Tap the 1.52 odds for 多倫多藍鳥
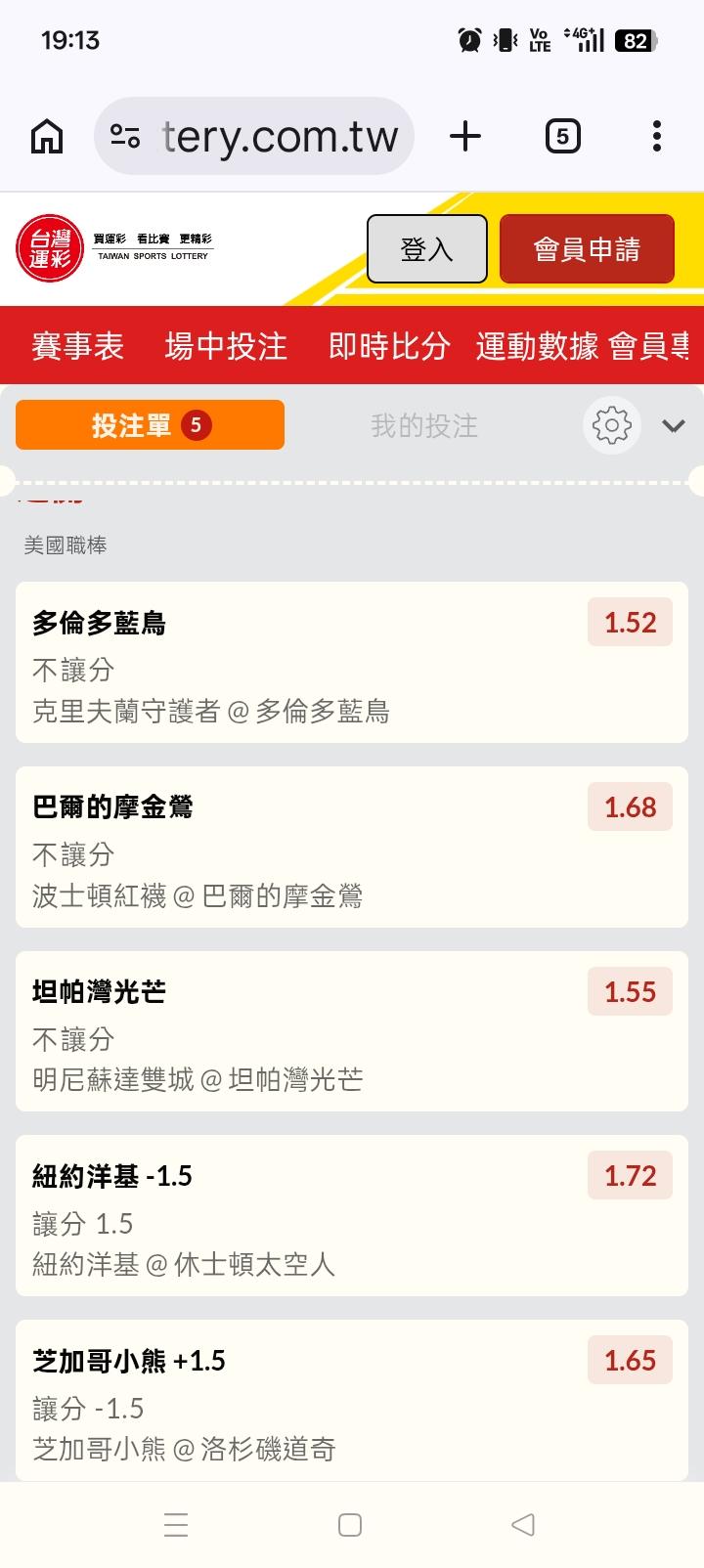This screenshot has height=1568, width=704. [x=630, y=623]
